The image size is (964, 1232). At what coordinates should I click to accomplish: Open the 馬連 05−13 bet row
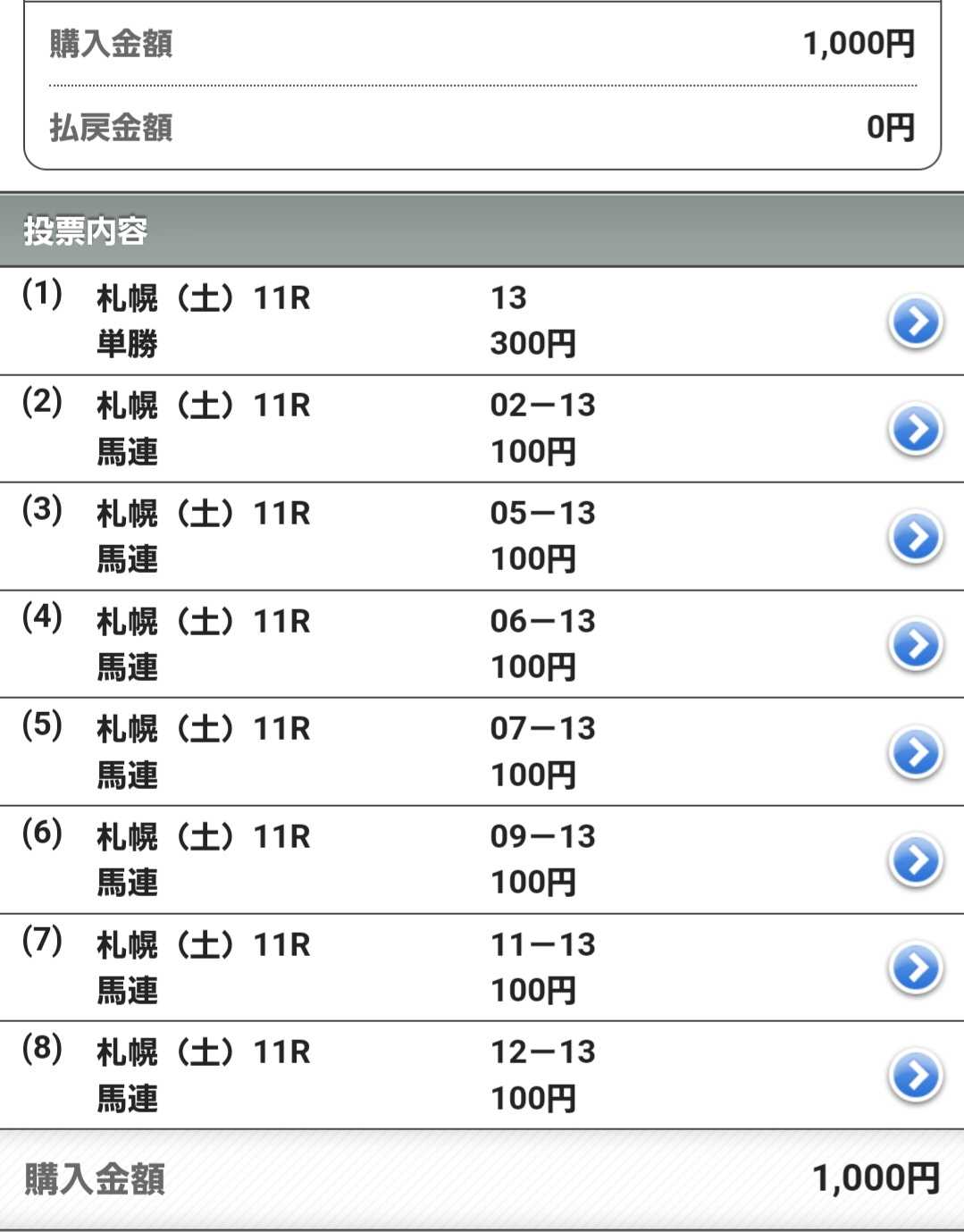pyautogui.click(x=916, y=537)
